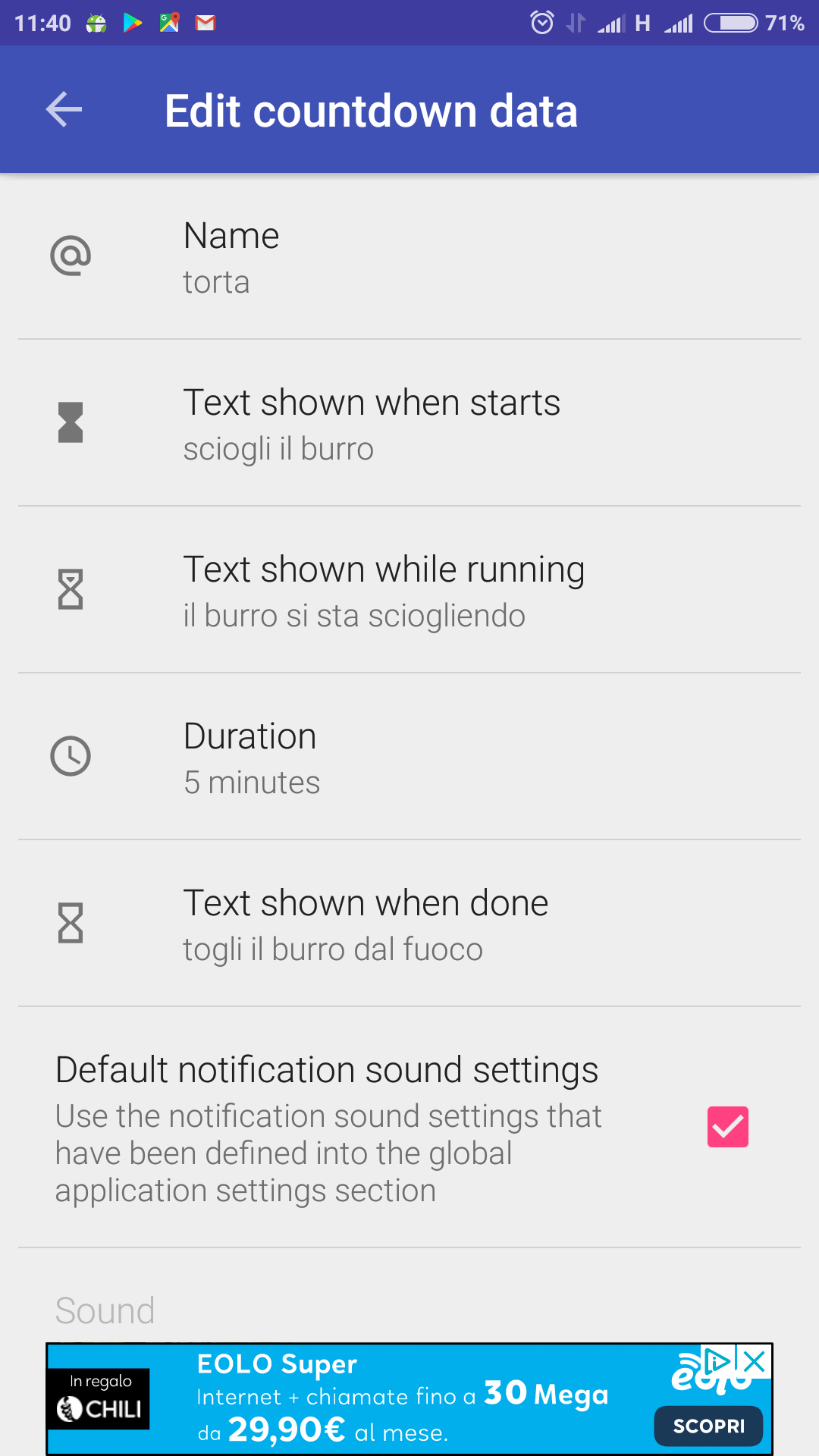Go back using the header arrow

[64, 110]
